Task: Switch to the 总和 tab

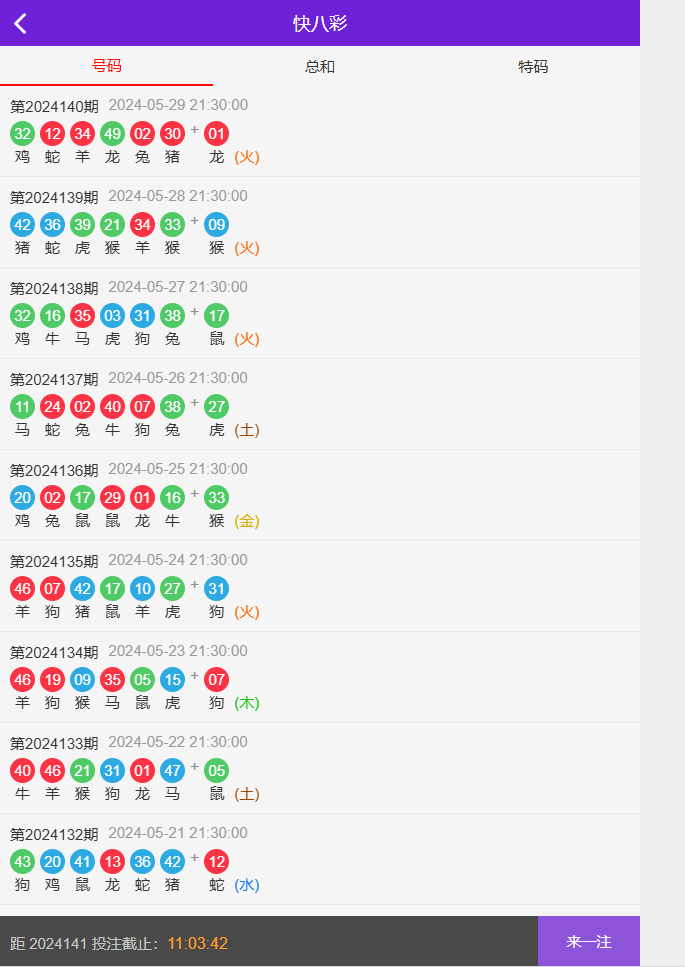Action: point(320,67)
